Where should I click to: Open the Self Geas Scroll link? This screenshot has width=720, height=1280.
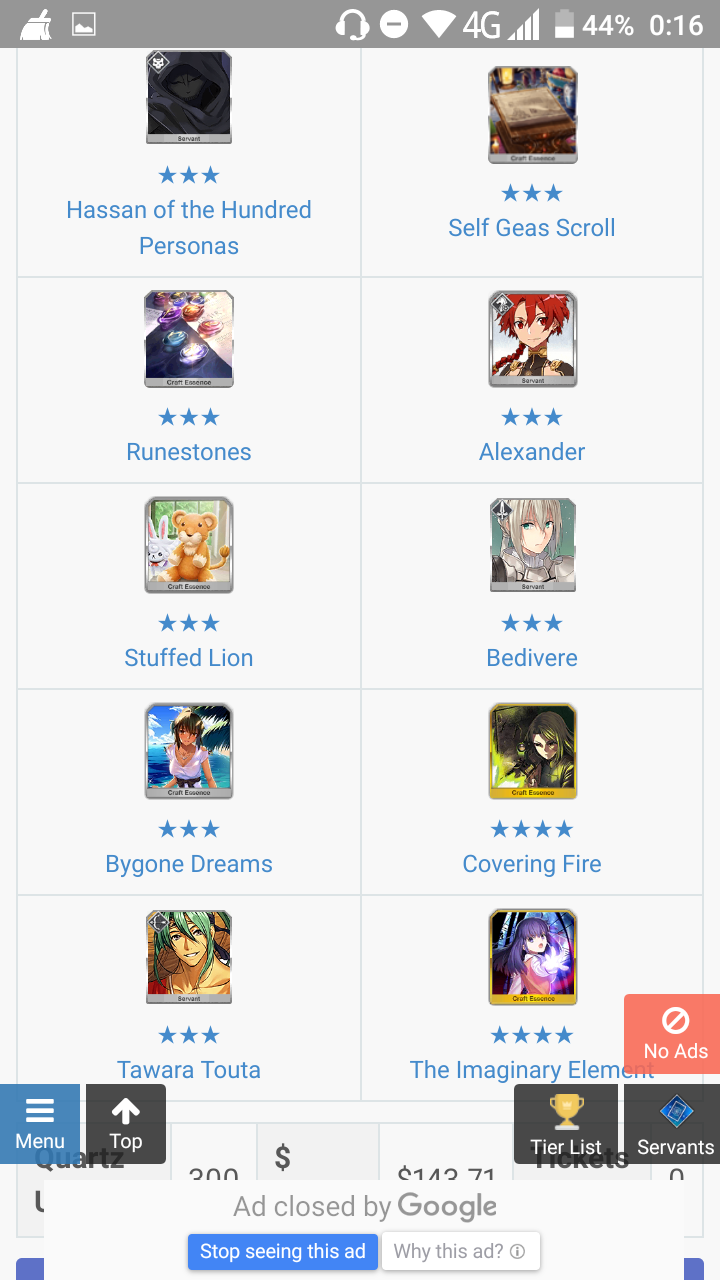[532, 228]
